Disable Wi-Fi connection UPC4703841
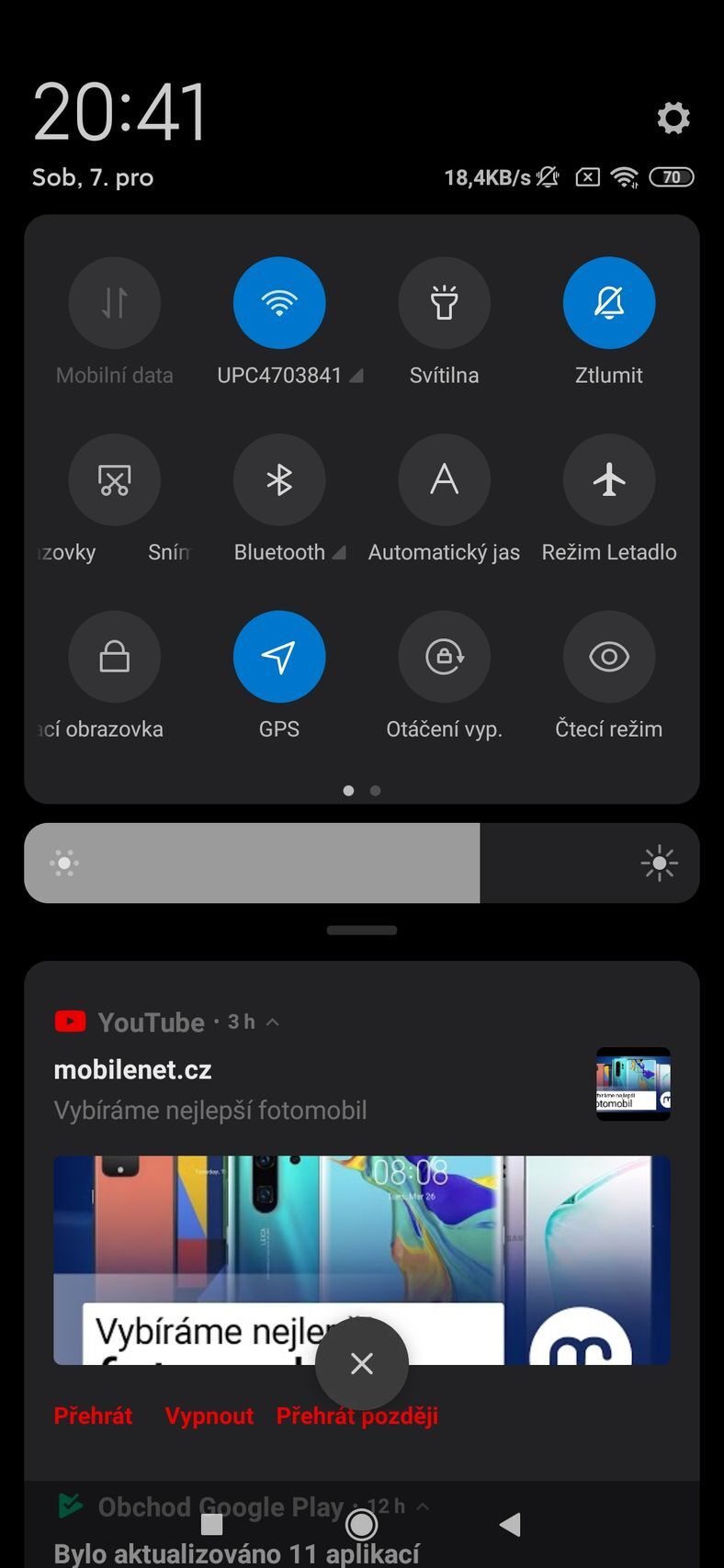 279,303
